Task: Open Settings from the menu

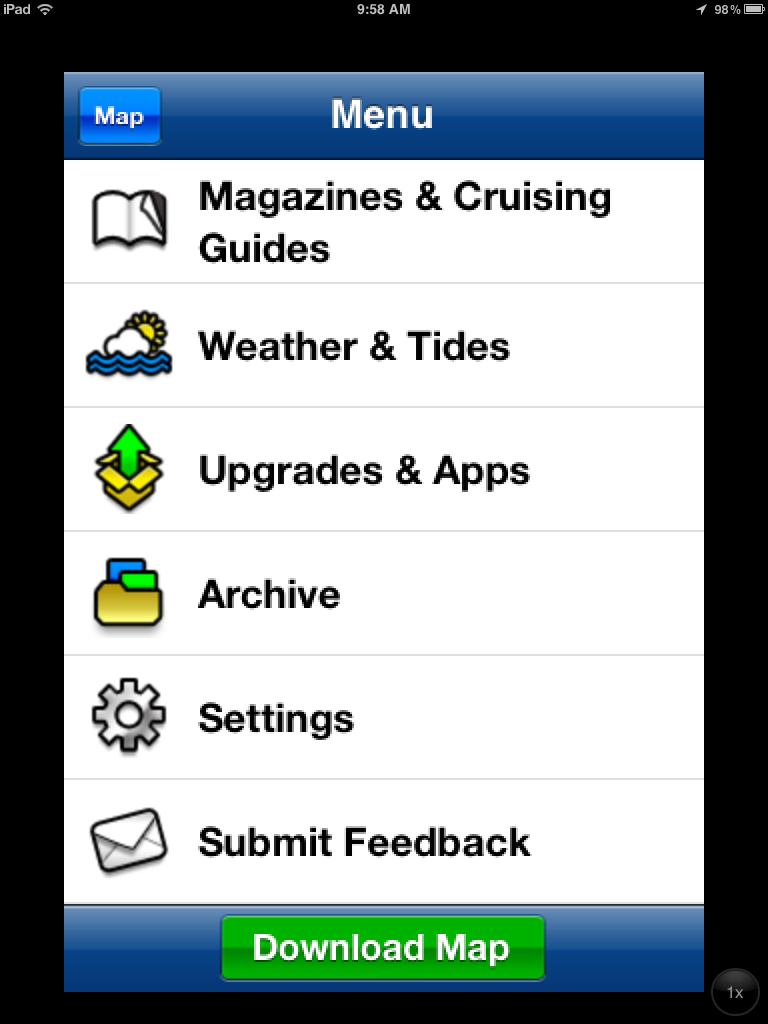Action: click(384, 718)
